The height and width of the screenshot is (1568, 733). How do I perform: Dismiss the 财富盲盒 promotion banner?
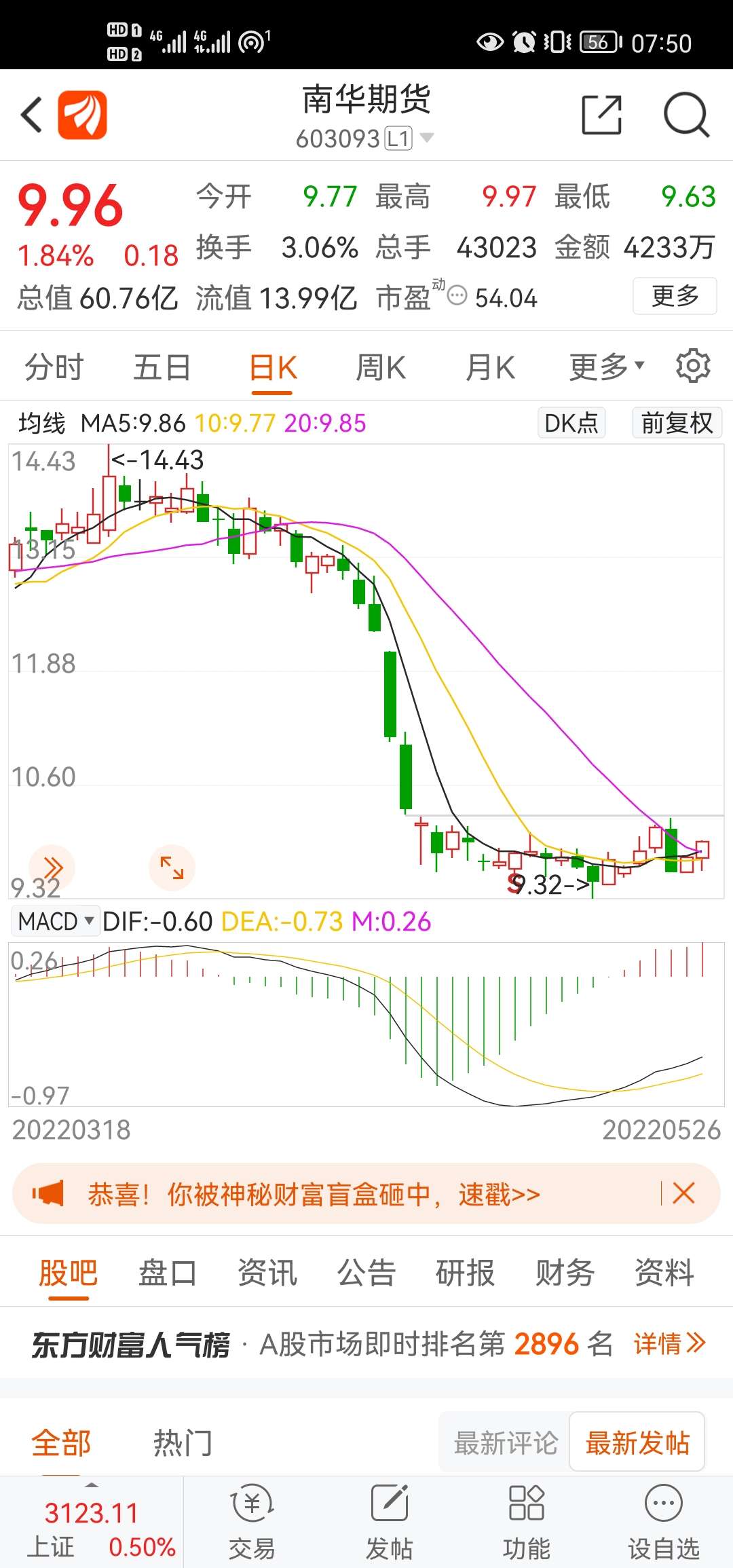tap(683, 1193)
